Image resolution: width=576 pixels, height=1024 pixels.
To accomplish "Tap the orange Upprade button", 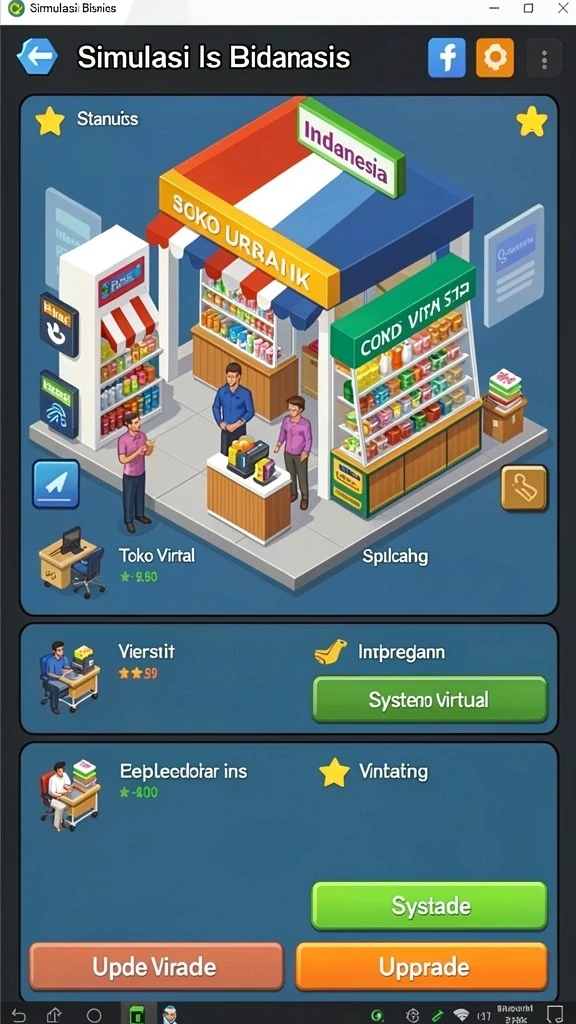I will (x=422, y=967).
